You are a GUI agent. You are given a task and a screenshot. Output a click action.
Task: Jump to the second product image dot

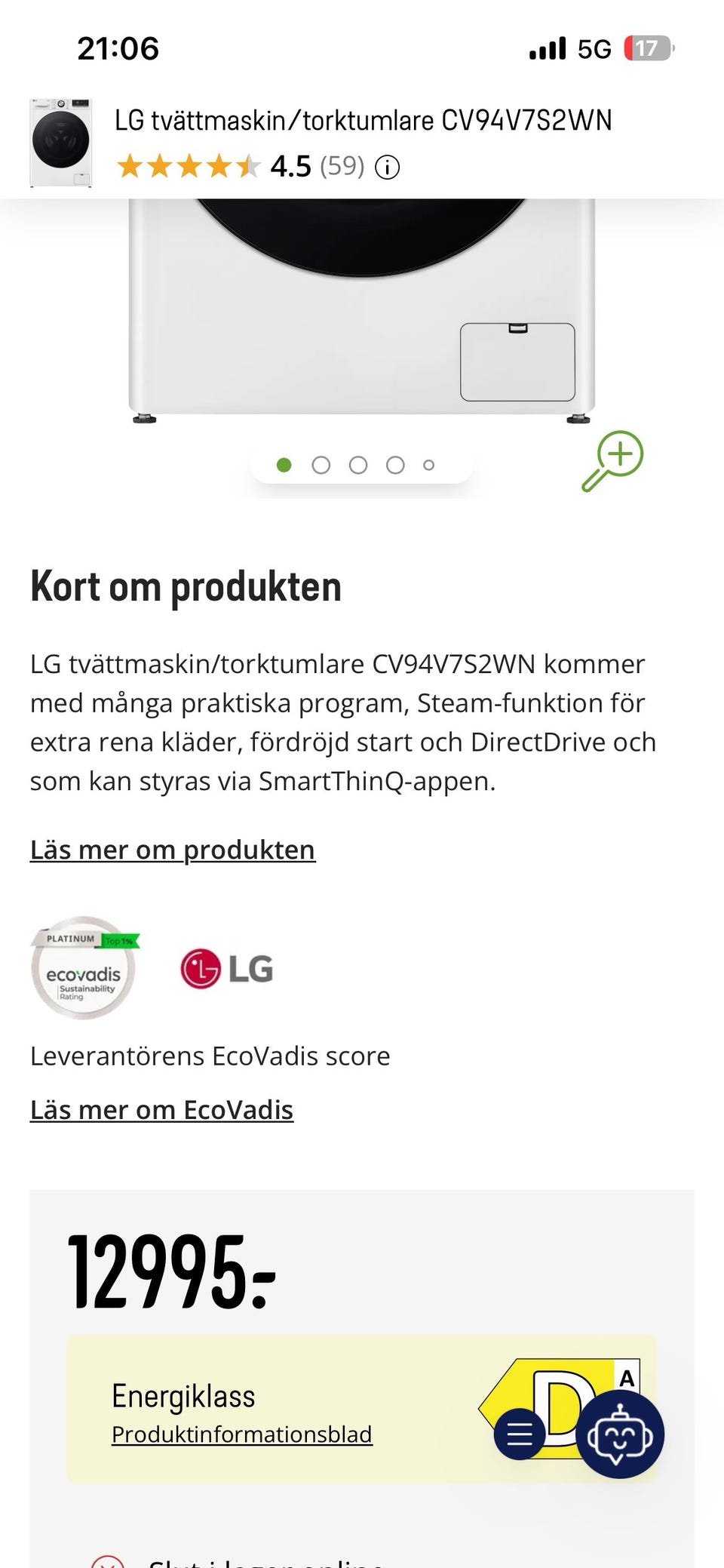[321, 466]
